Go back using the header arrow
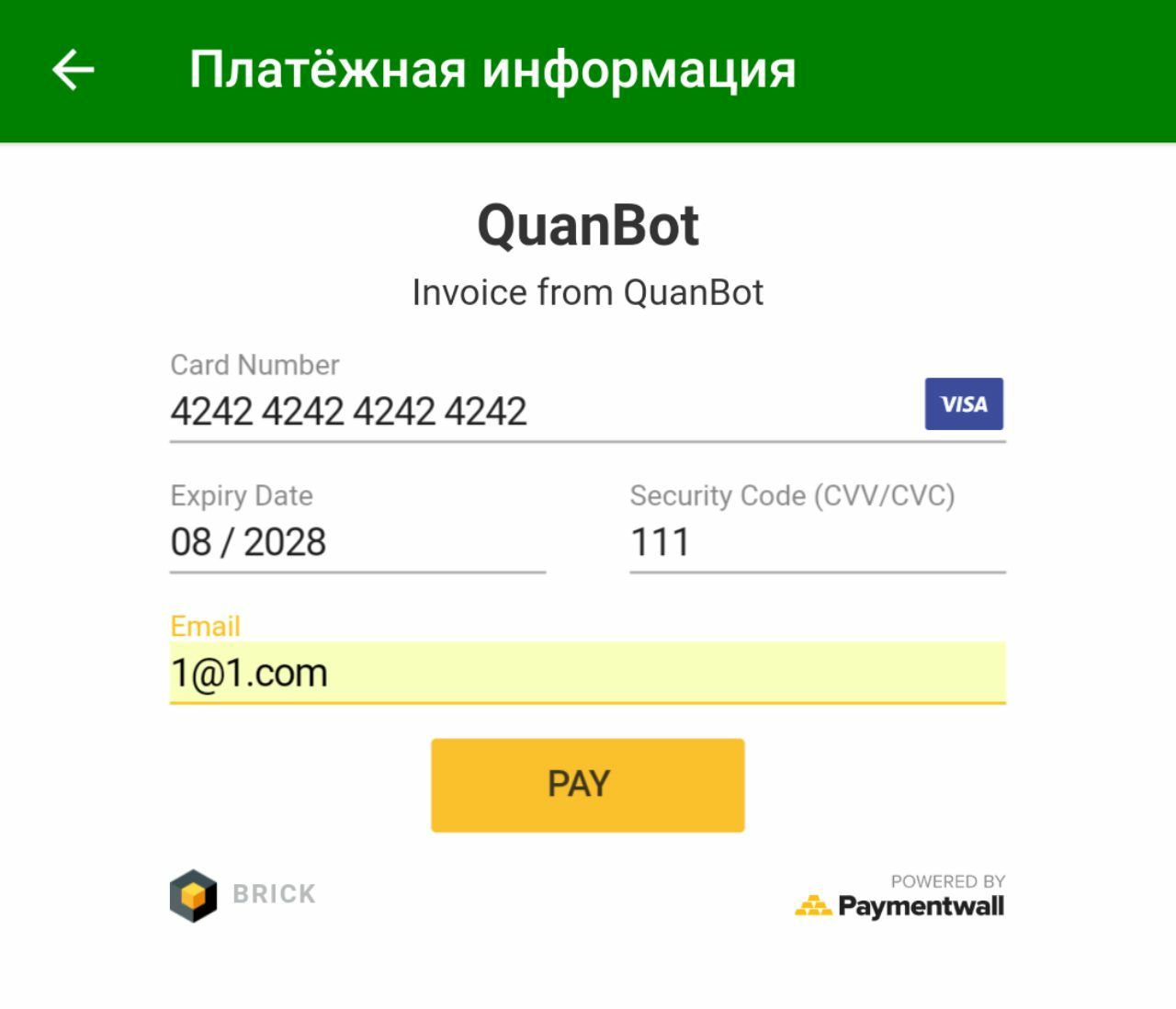This screenshot has height=1009, width=1176. pos(73,70)
